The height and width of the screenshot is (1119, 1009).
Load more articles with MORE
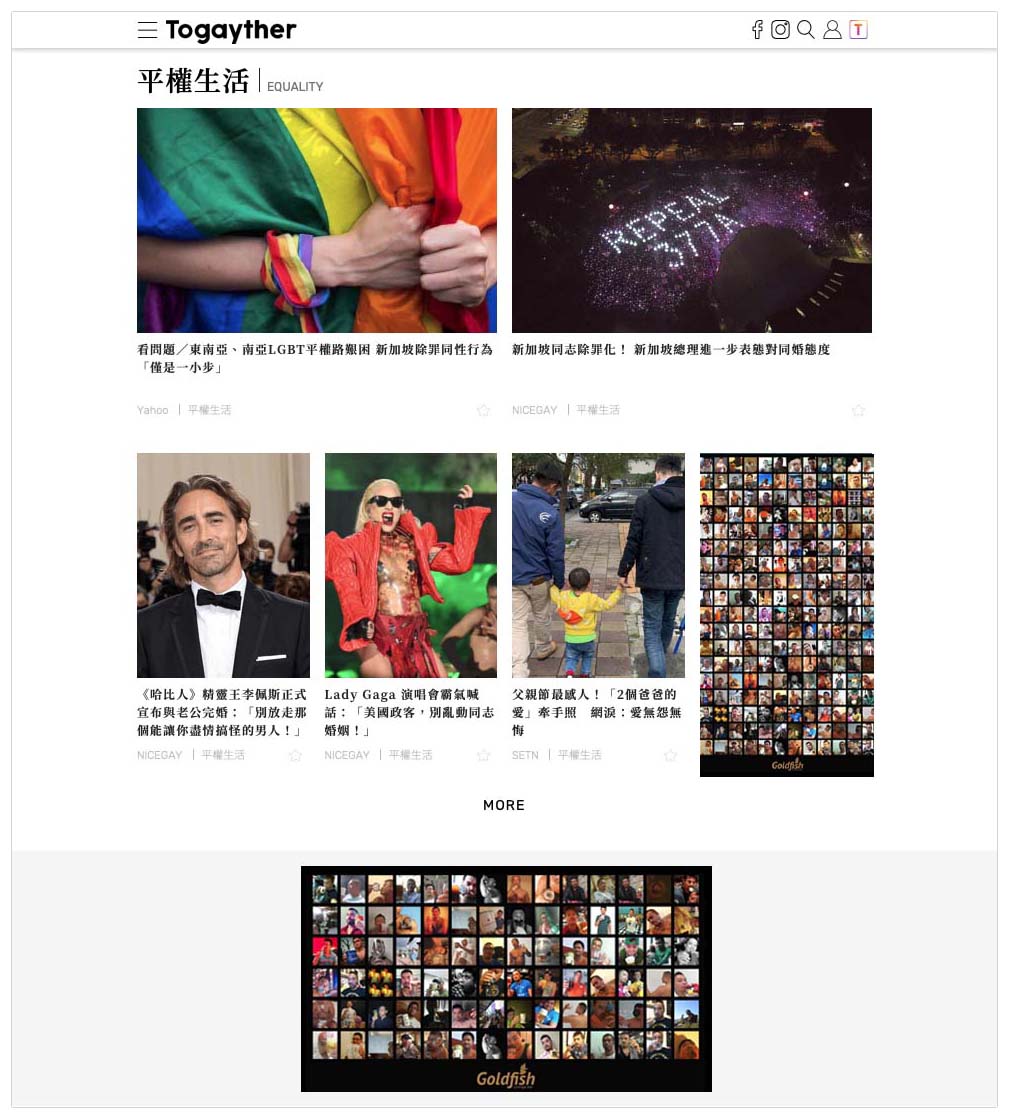click(503, 805)
